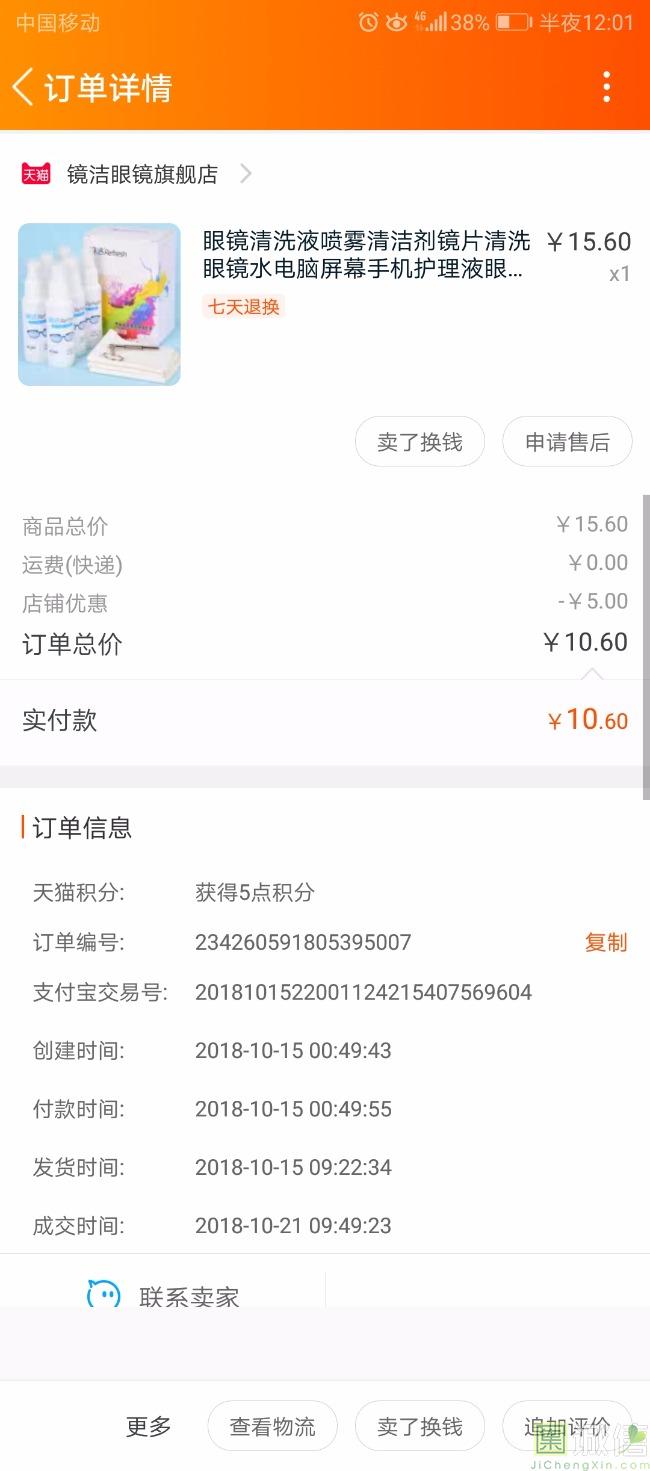
Task: Add a follow-up review with 追加评价
Action: [x=567, y=1426]
